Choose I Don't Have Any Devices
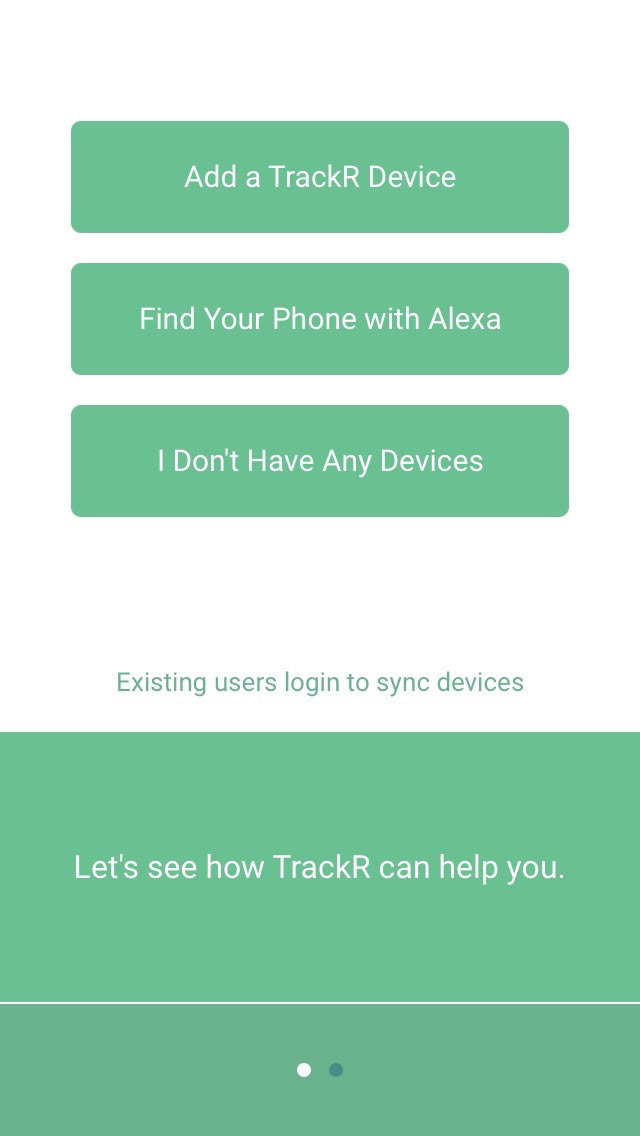The height and width of the screenshot is (1136, 640). pyautogui.click(x=320, y=461)
